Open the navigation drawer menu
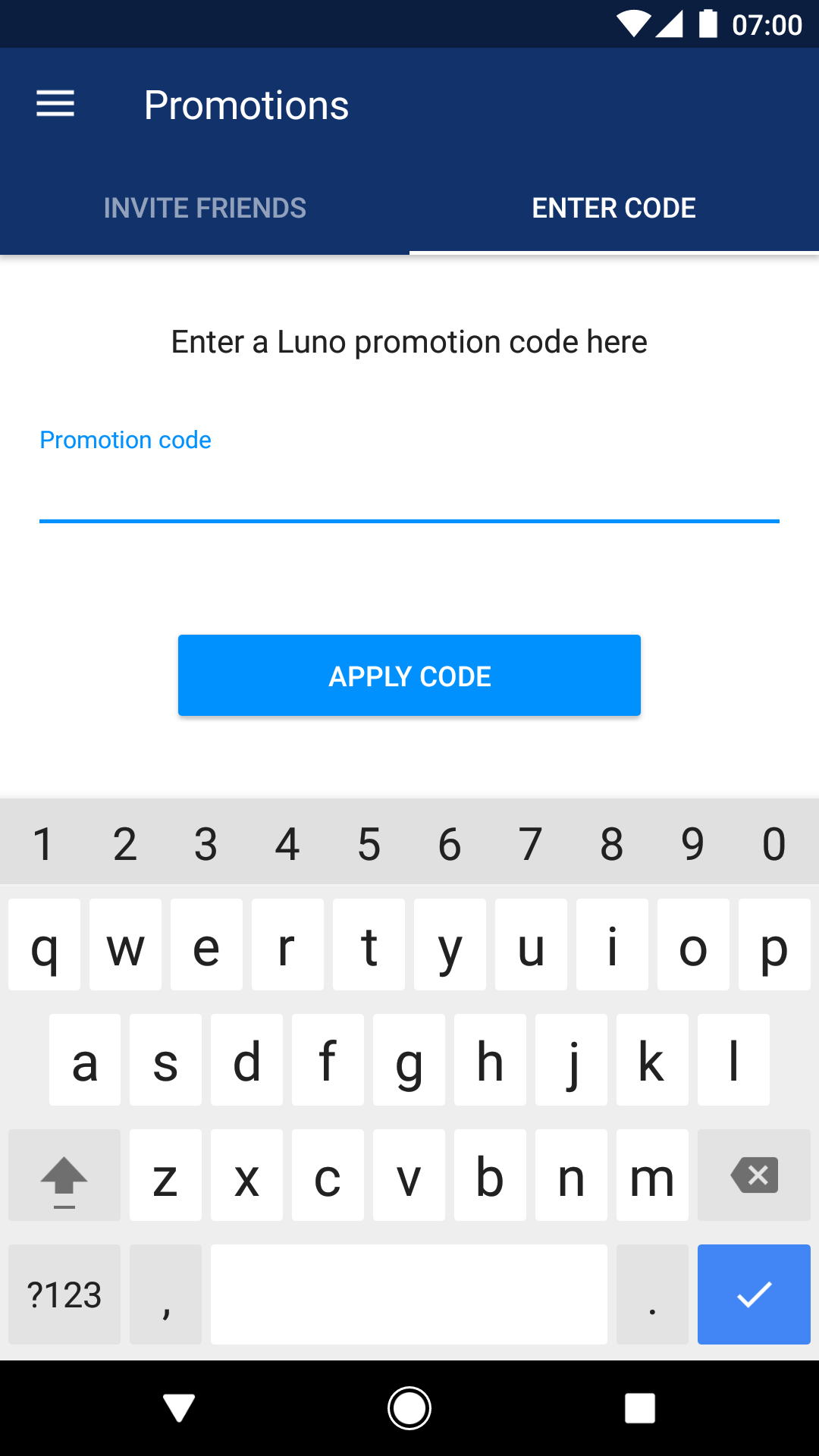Image resolution: width=819 pixels, height=1456 pixels. [x=55, y=104]
